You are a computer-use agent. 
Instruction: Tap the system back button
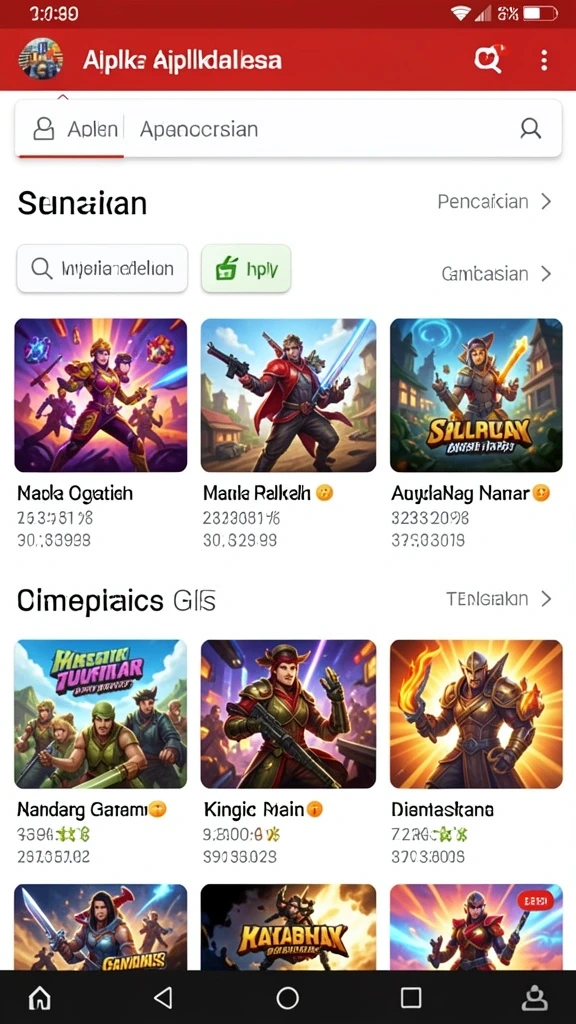point(163,997)
